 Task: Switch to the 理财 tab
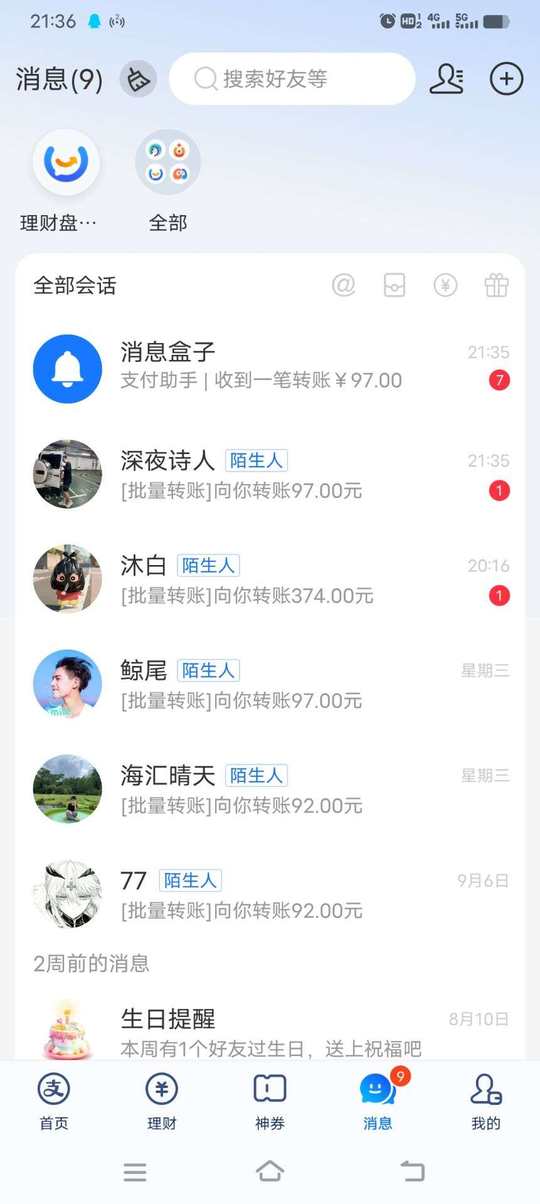[162, 1102]
